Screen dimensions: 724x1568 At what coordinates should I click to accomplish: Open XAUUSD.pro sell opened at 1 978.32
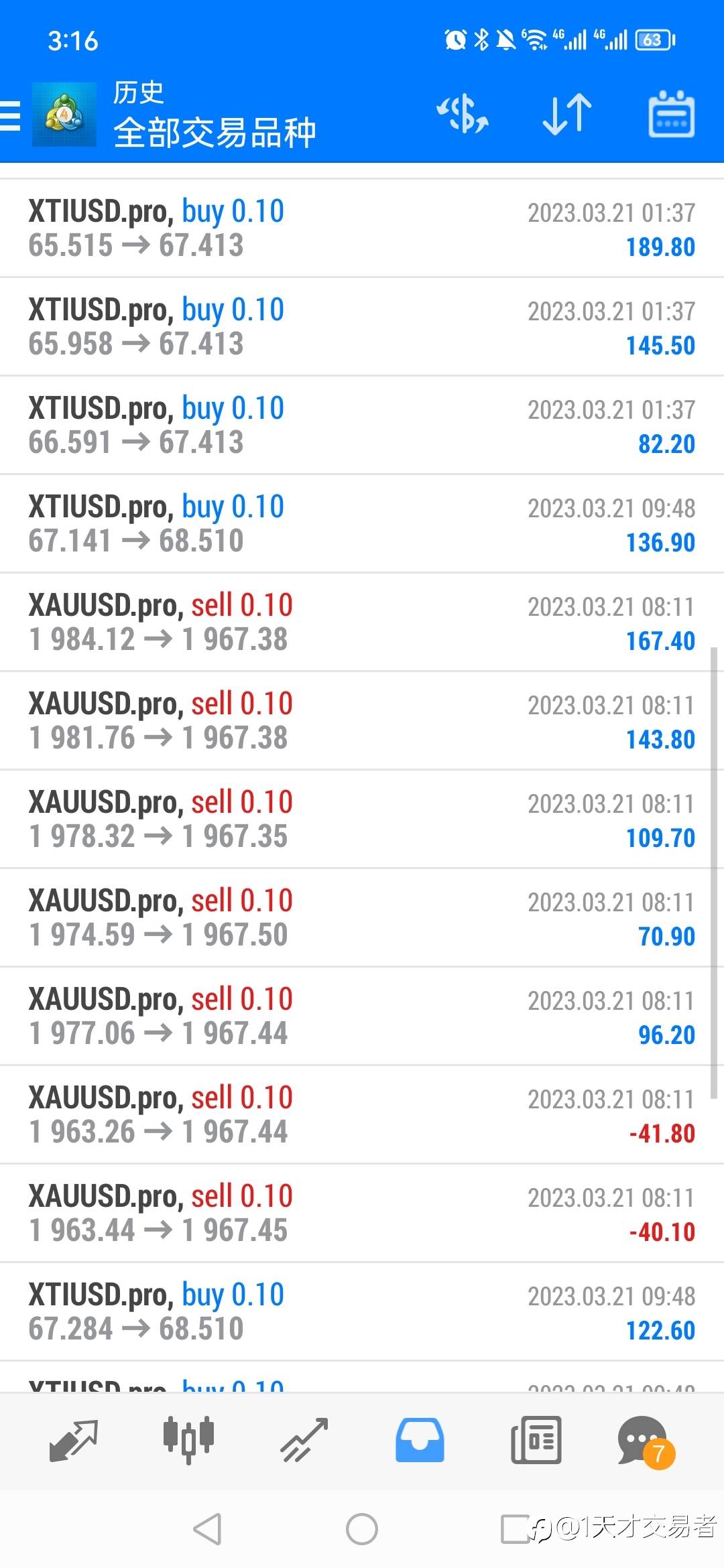pyautogui.click(x=362, y=819)
